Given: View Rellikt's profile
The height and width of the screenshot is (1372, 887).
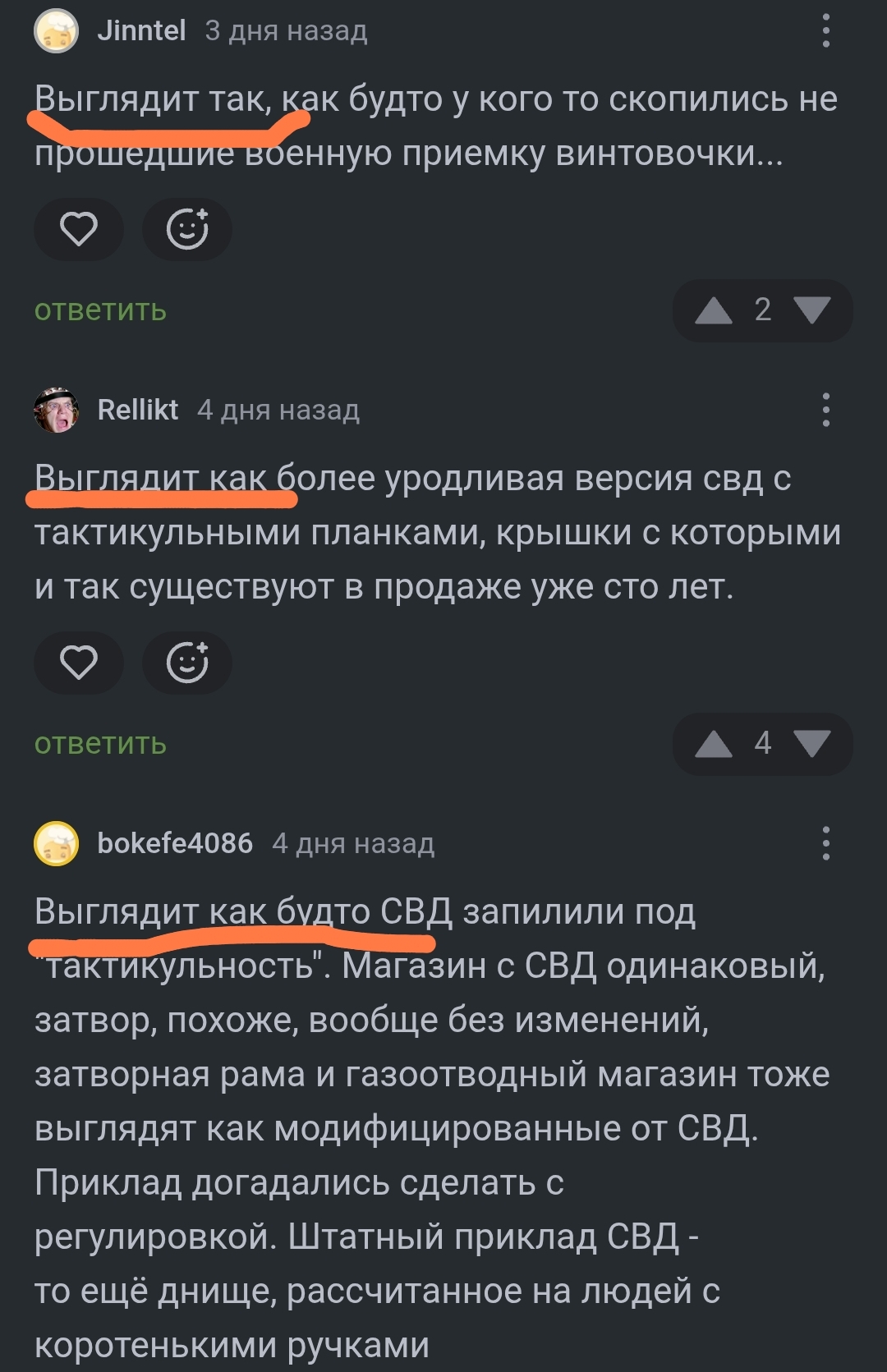Looking at the screenshot, I should 137,410.
